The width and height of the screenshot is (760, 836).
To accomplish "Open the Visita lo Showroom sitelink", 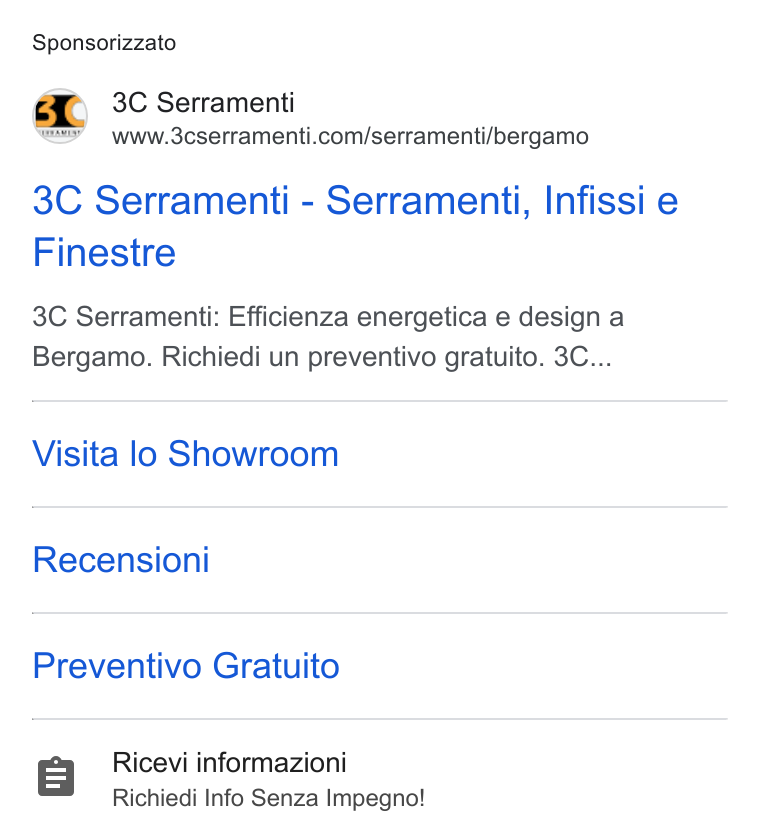I will point(186,454).
